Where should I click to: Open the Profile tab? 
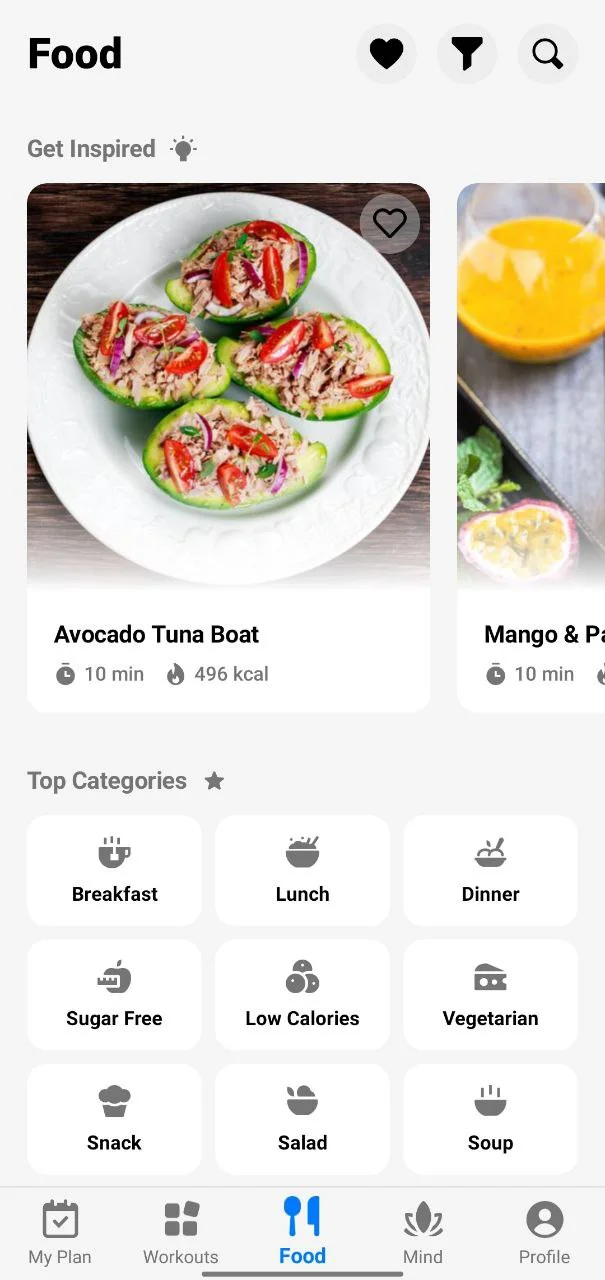pyautogui.click(x=544, y=1232)
